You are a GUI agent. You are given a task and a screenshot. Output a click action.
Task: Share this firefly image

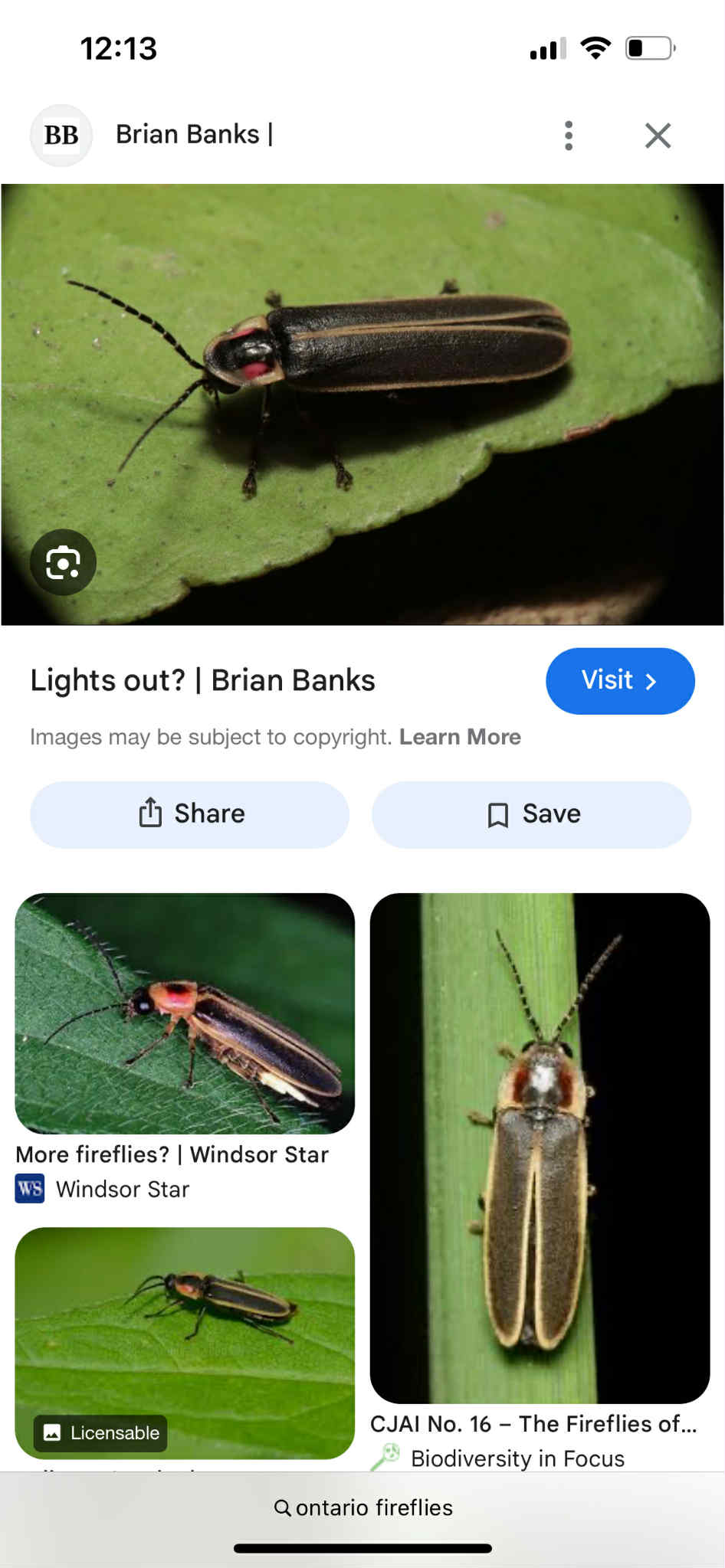(190, 814)
